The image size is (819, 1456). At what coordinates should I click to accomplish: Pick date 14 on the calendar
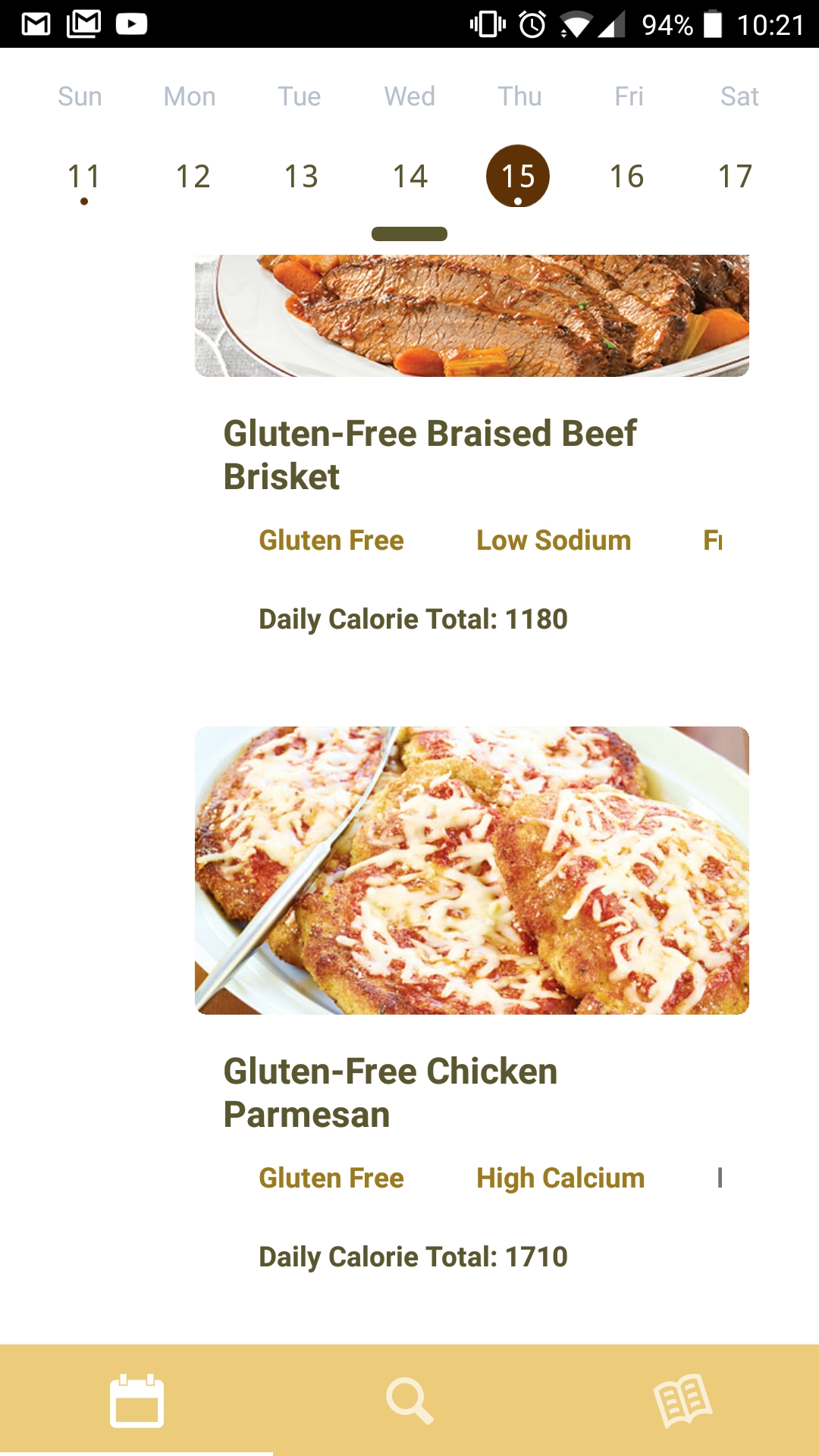coord(409,177)
